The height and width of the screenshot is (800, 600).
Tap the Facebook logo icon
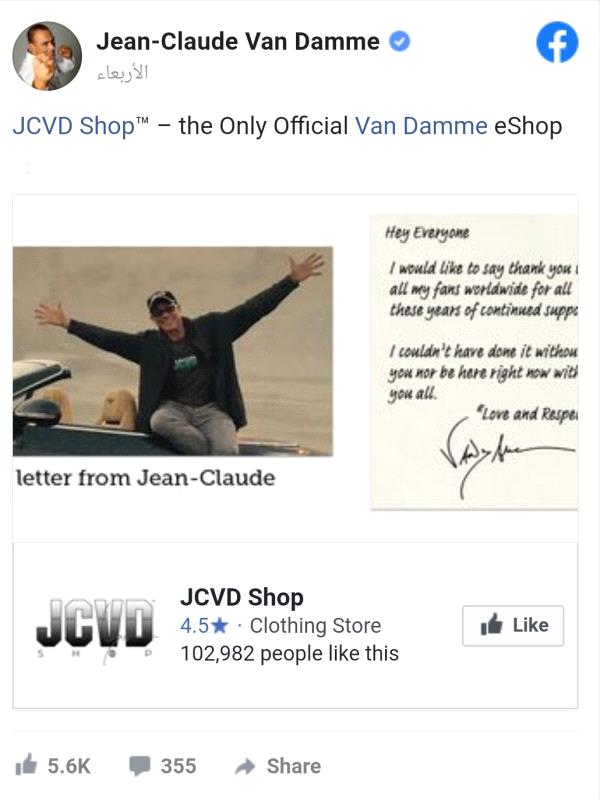(x=557, y=42)
